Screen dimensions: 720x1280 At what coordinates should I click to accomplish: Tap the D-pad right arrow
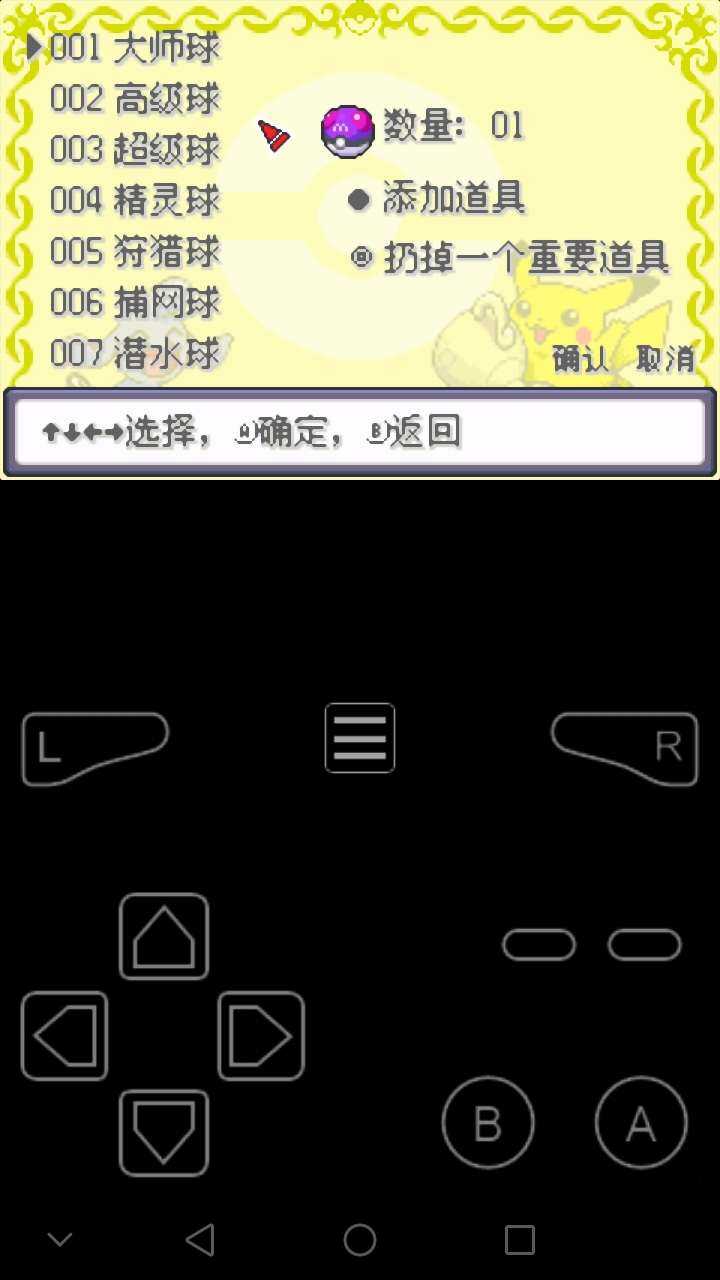pos(261,1035)
